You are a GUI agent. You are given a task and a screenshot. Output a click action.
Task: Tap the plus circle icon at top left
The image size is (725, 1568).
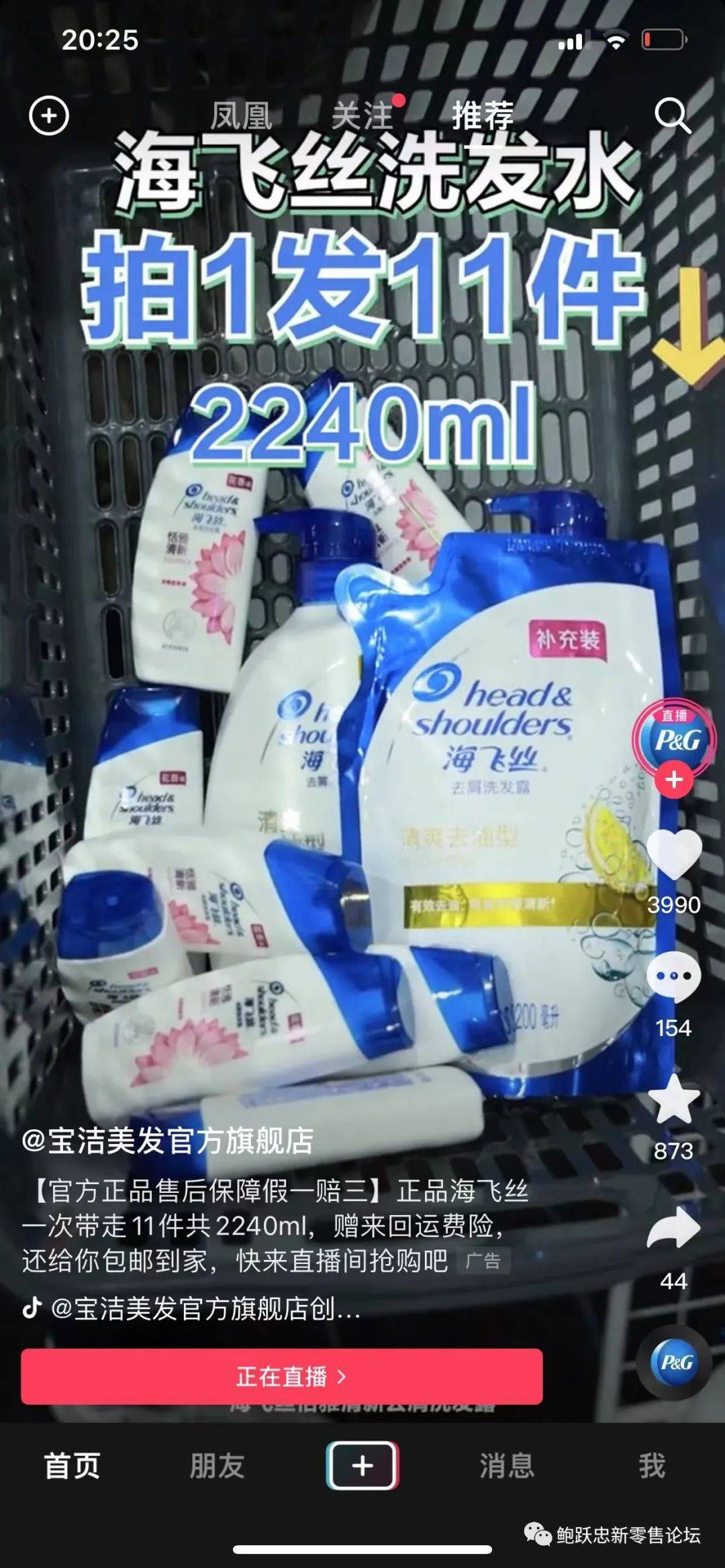point(49,116)
